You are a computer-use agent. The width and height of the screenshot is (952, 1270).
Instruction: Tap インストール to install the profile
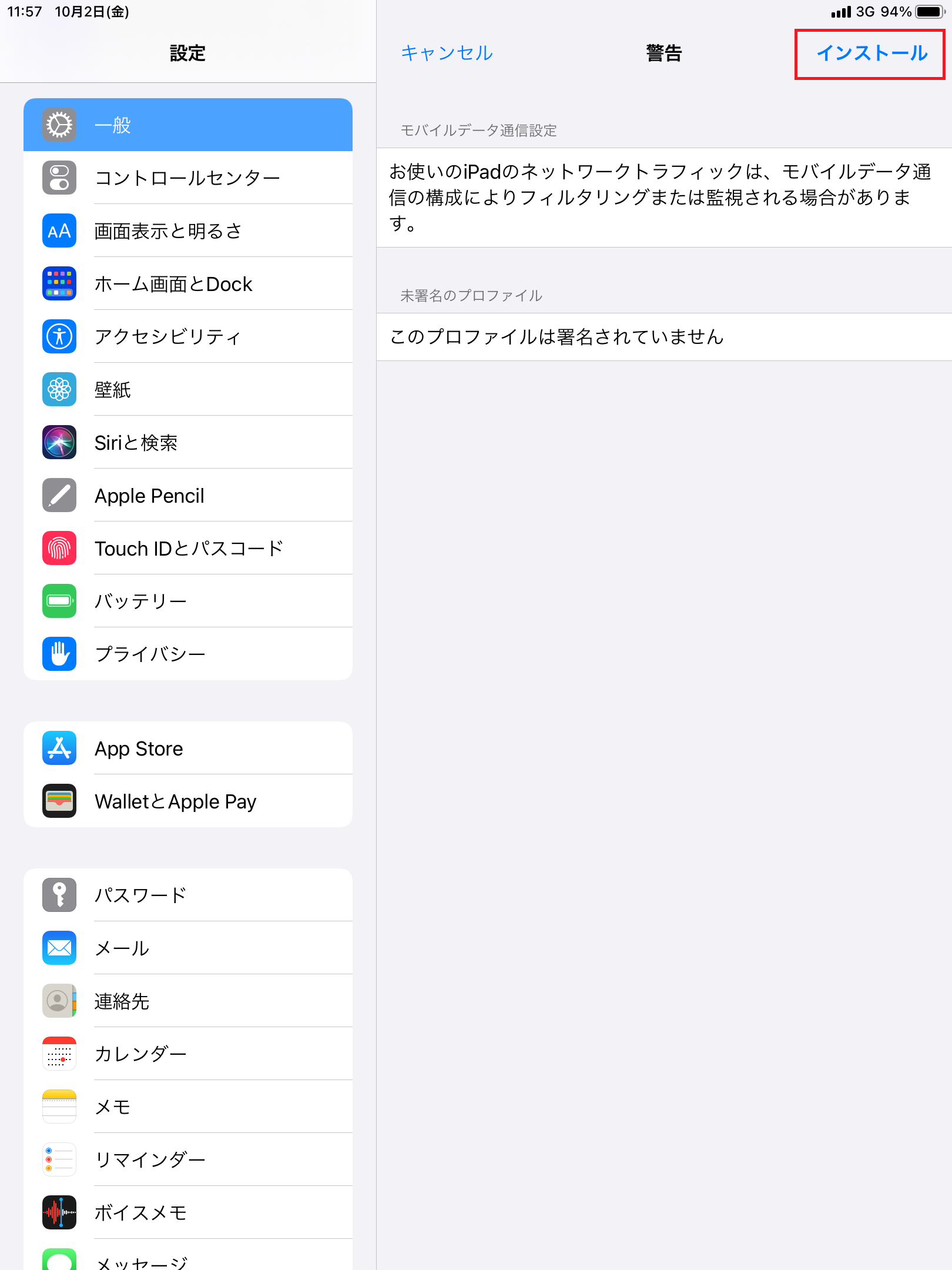(x=871, y=54)
